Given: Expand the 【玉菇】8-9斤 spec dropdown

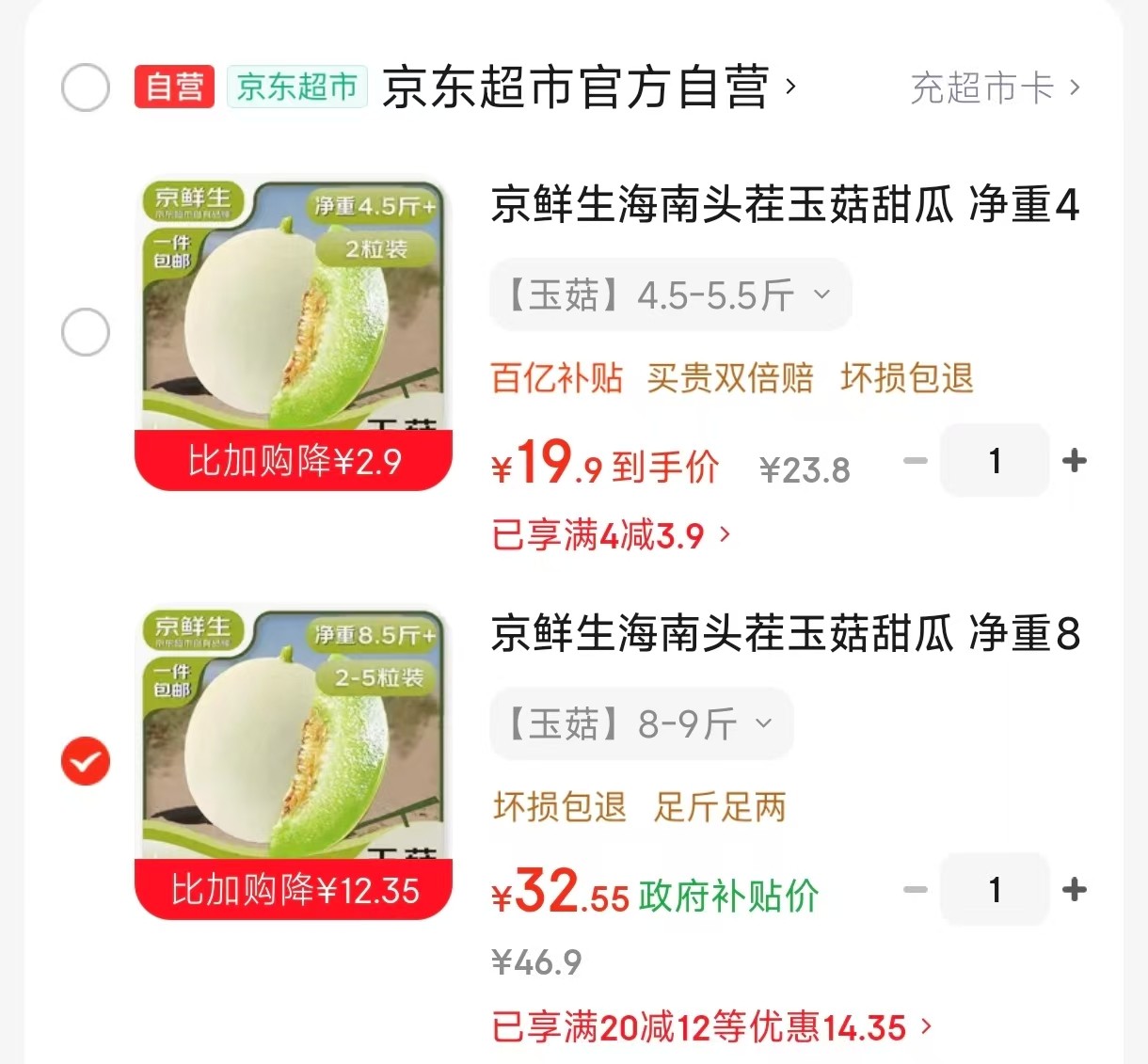Looking at the screenshot, I should tap(641, 724).
